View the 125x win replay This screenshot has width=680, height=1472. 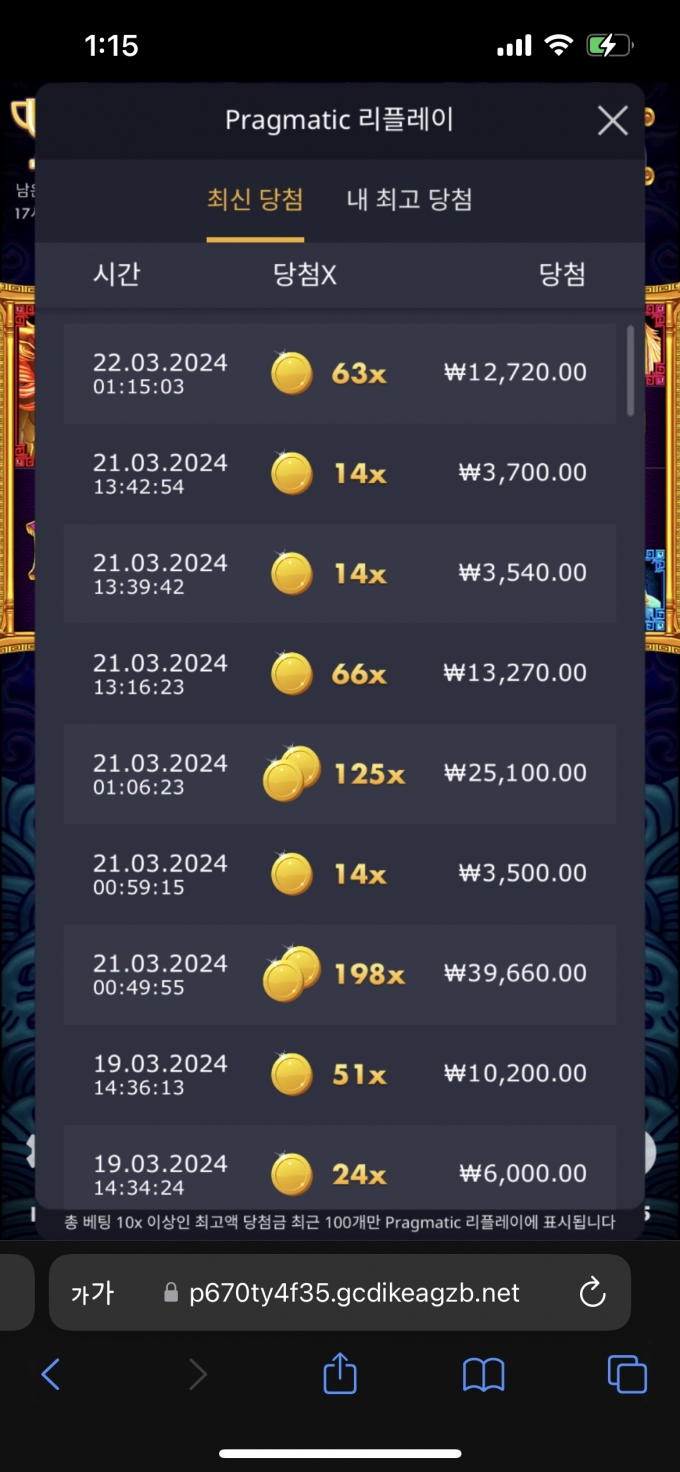point(340,774)
